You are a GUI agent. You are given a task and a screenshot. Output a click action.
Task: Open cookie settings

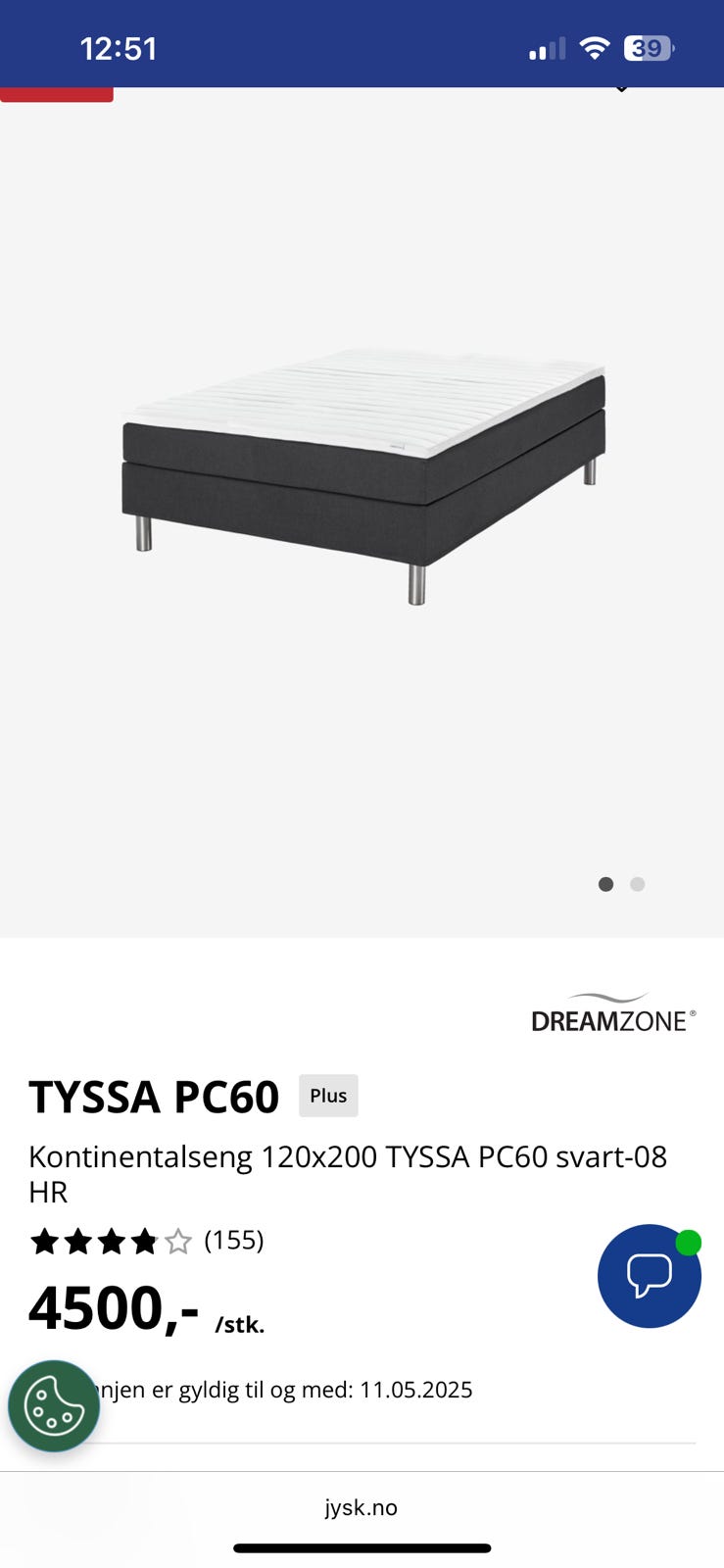54,1405
